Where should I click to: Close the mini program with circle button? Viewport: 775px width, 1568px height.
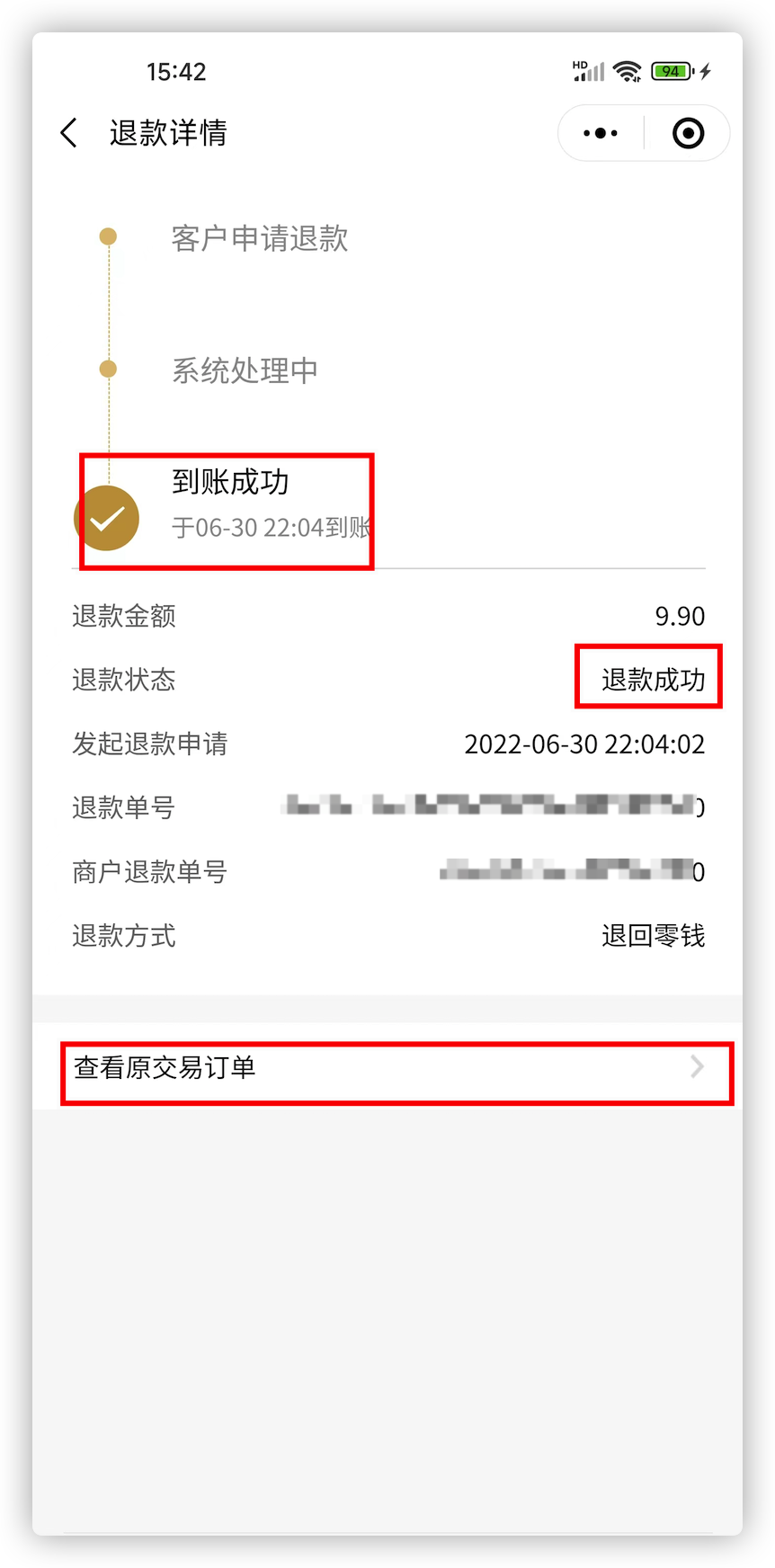(688, 133)
